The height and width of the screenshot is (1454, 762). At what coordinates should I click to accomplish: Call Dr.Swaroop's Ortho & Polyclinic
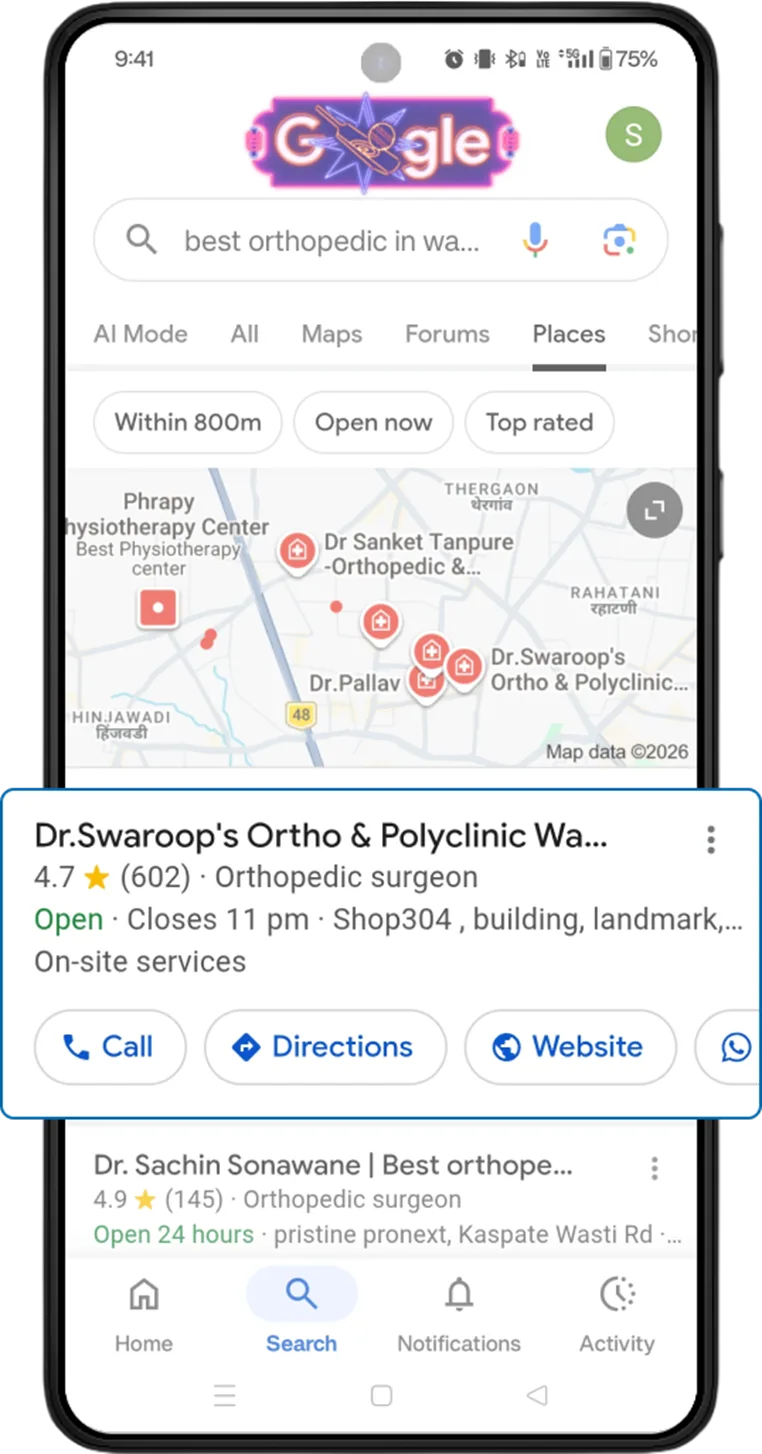pos(110,1047)
